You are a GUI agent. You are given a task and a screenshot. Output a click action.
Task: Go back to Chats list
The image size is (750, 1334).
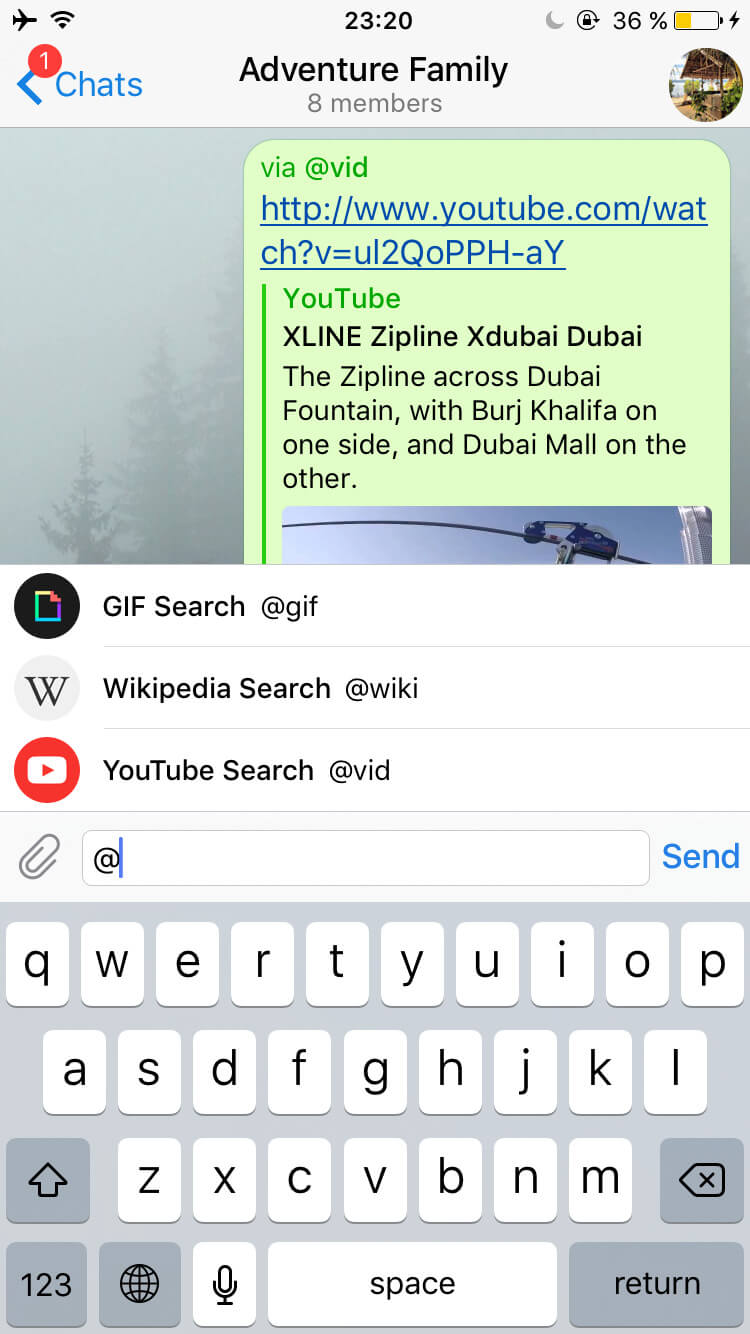click(80, 85)
